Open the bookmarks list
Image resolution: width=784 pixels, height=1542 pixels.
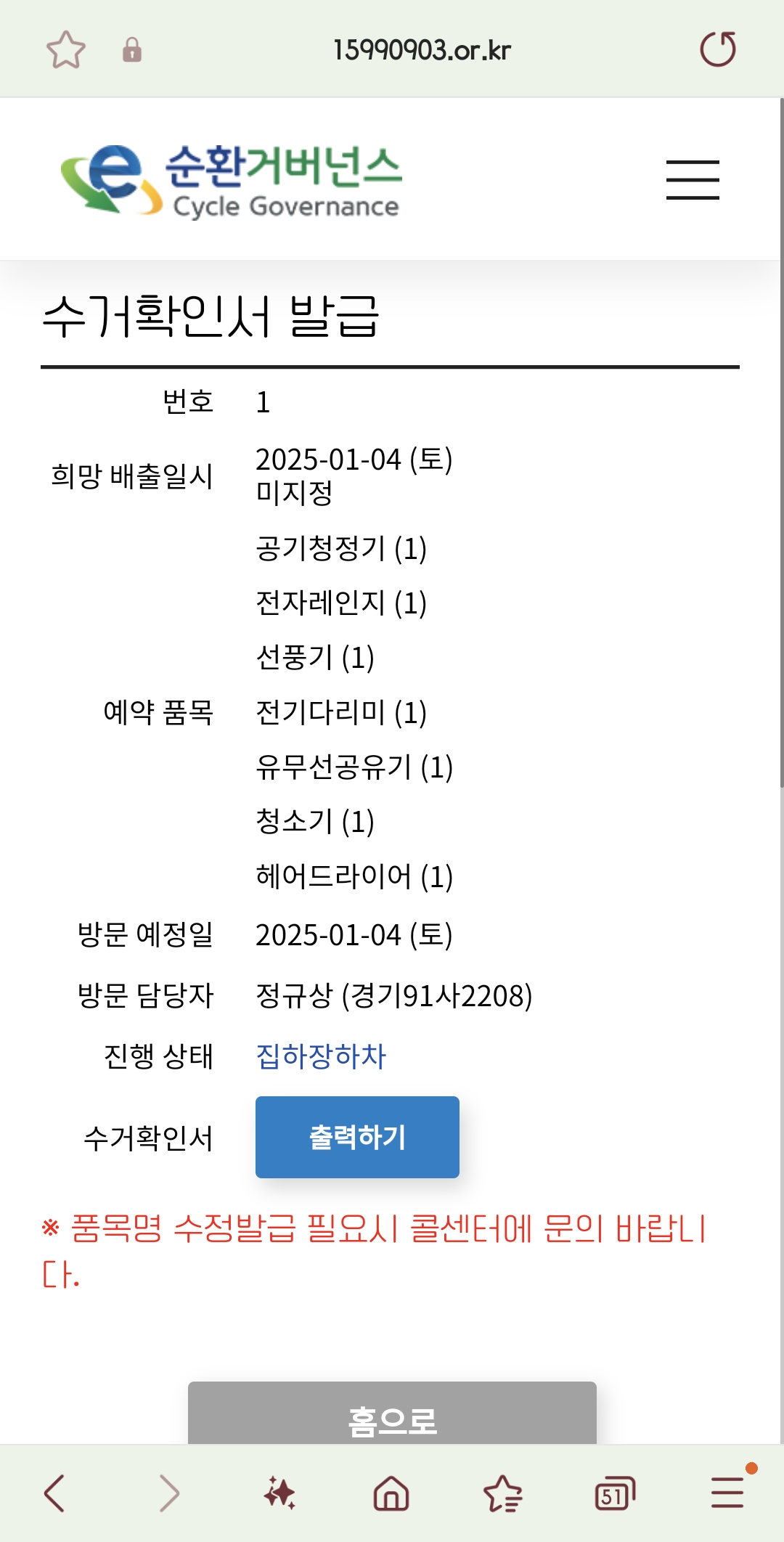502,1493
